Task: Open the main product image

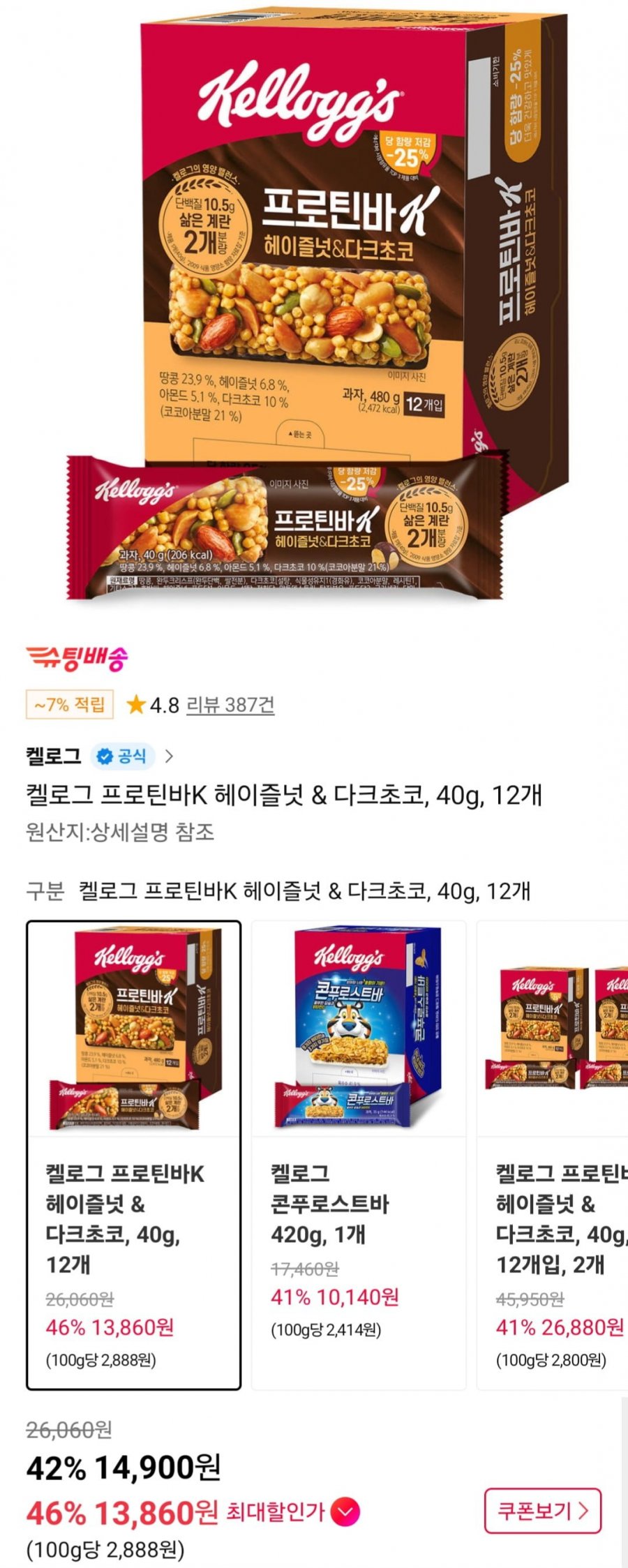Action: [x=314, y=307]
